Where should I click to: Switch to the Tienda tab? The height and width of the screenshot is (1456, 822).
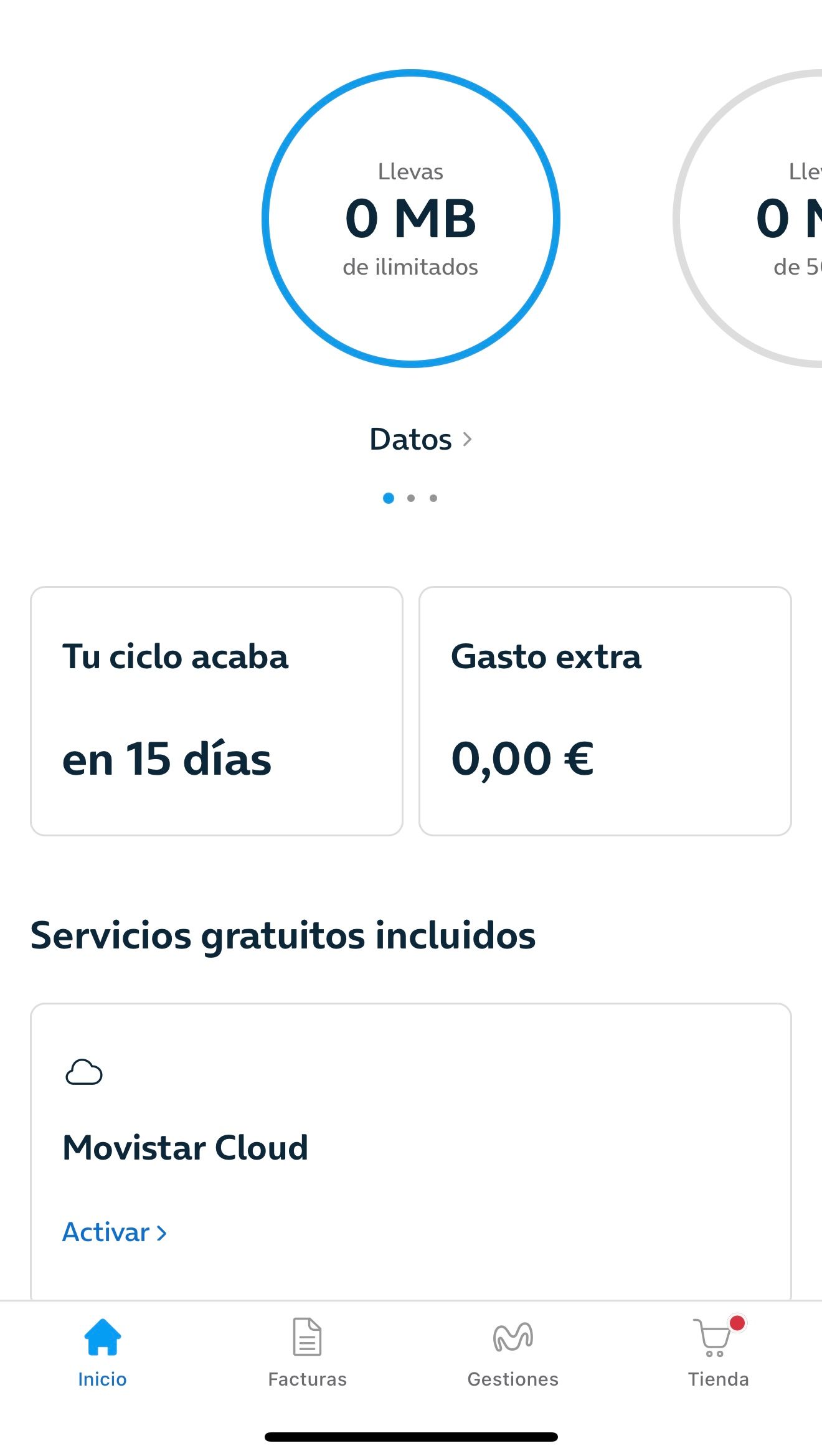pyautogui.click(x=718, y=1353)
